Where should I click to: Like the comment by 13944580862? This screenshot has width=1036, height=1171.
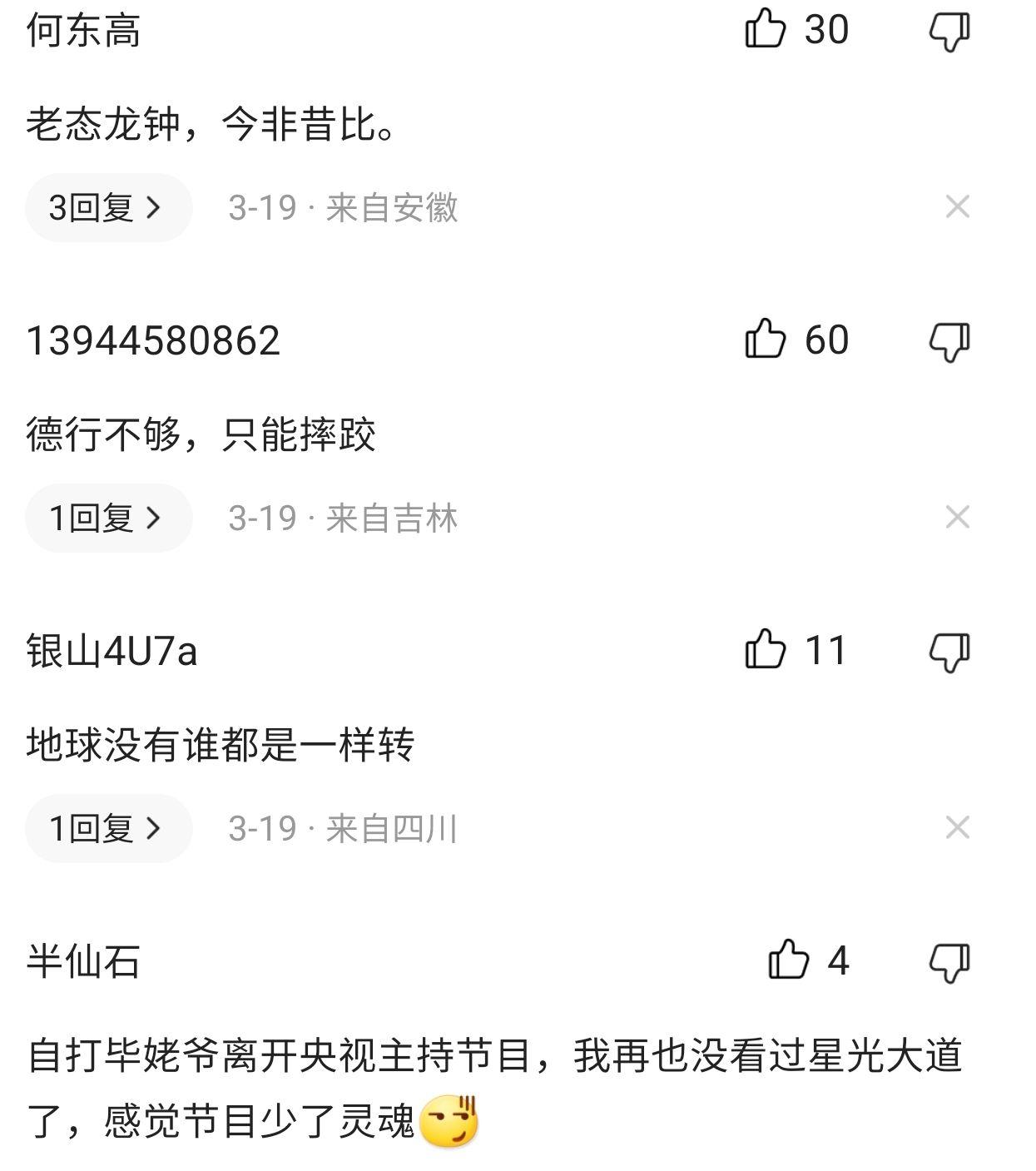click(x=766, y=340)
